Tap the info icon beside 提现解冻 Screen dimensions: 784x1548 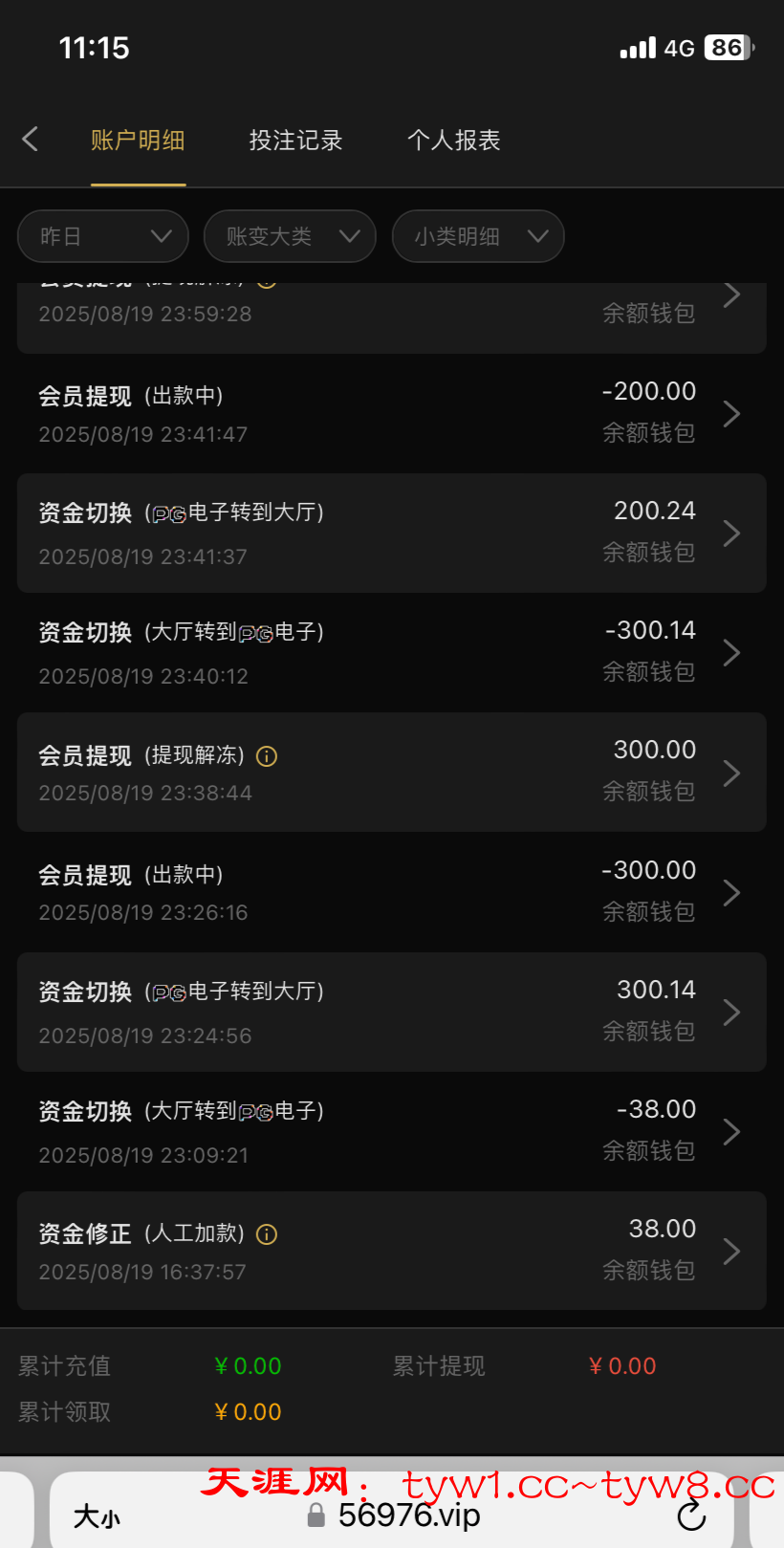[268, 756]
